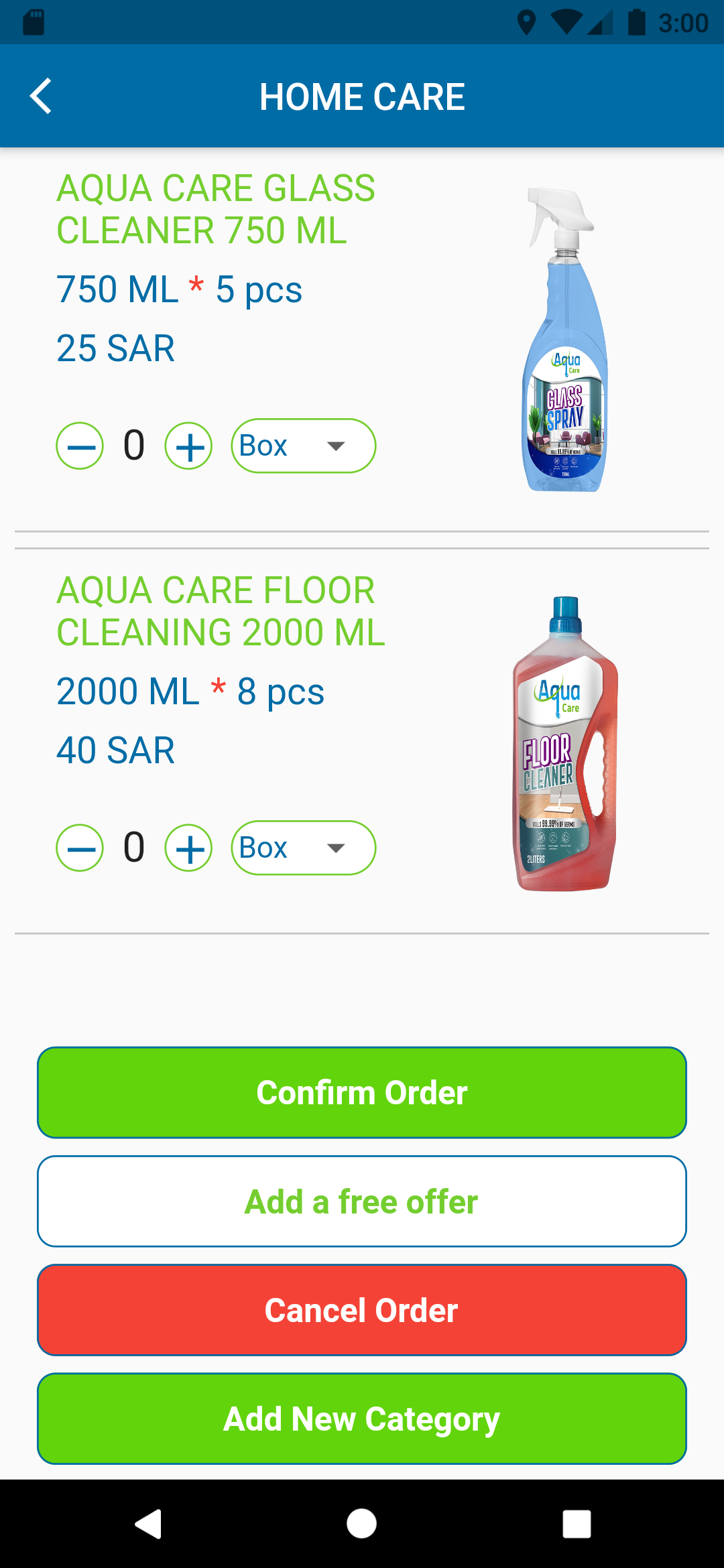724x1568 pixels.
Task: Cancel the order
Action: pyautogui.click(x=362, y=1311)
